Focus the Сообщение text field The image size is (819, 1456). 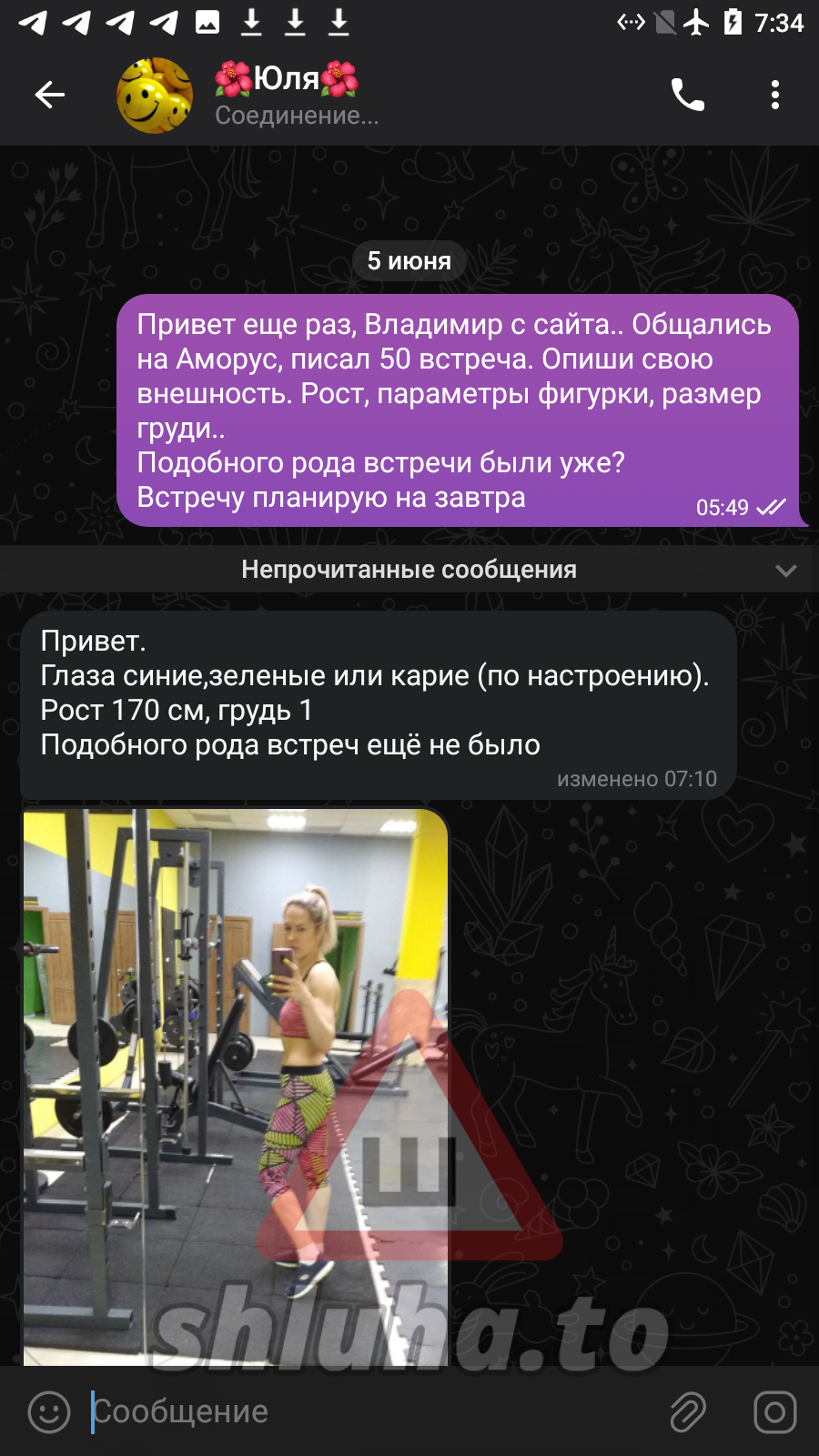pyautogui.click(x=364, y=1412)
